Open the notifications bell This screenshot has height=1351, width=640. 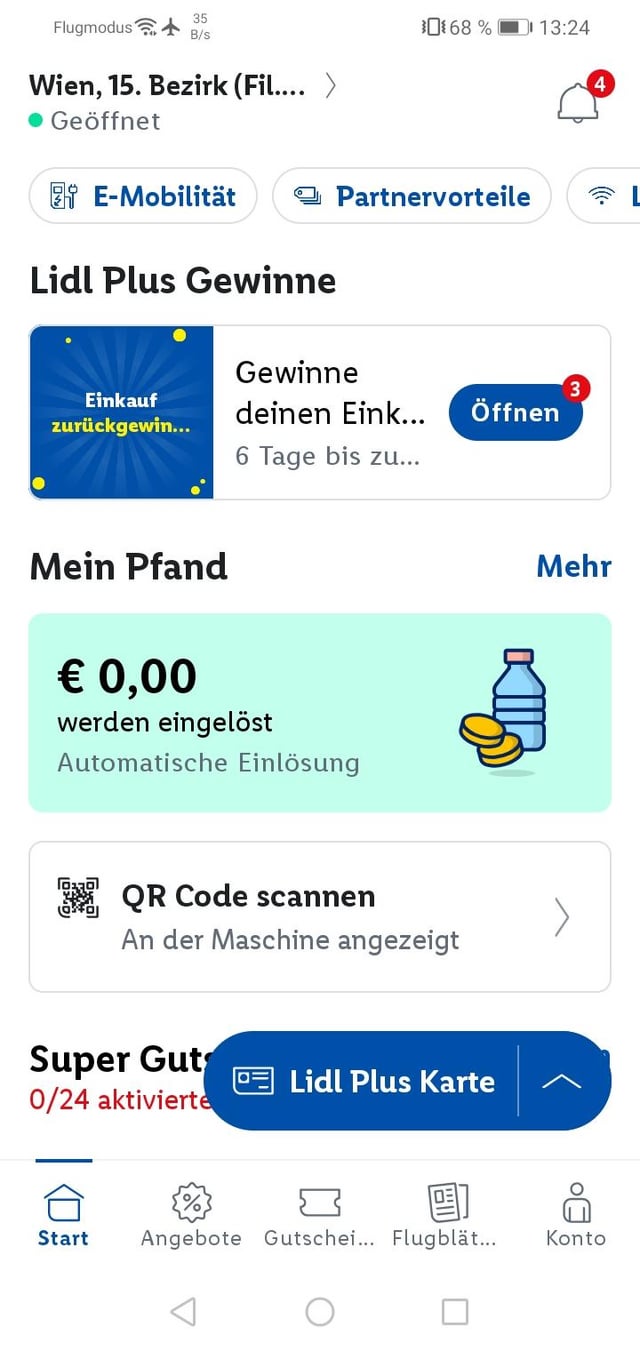tap(579, 102)
